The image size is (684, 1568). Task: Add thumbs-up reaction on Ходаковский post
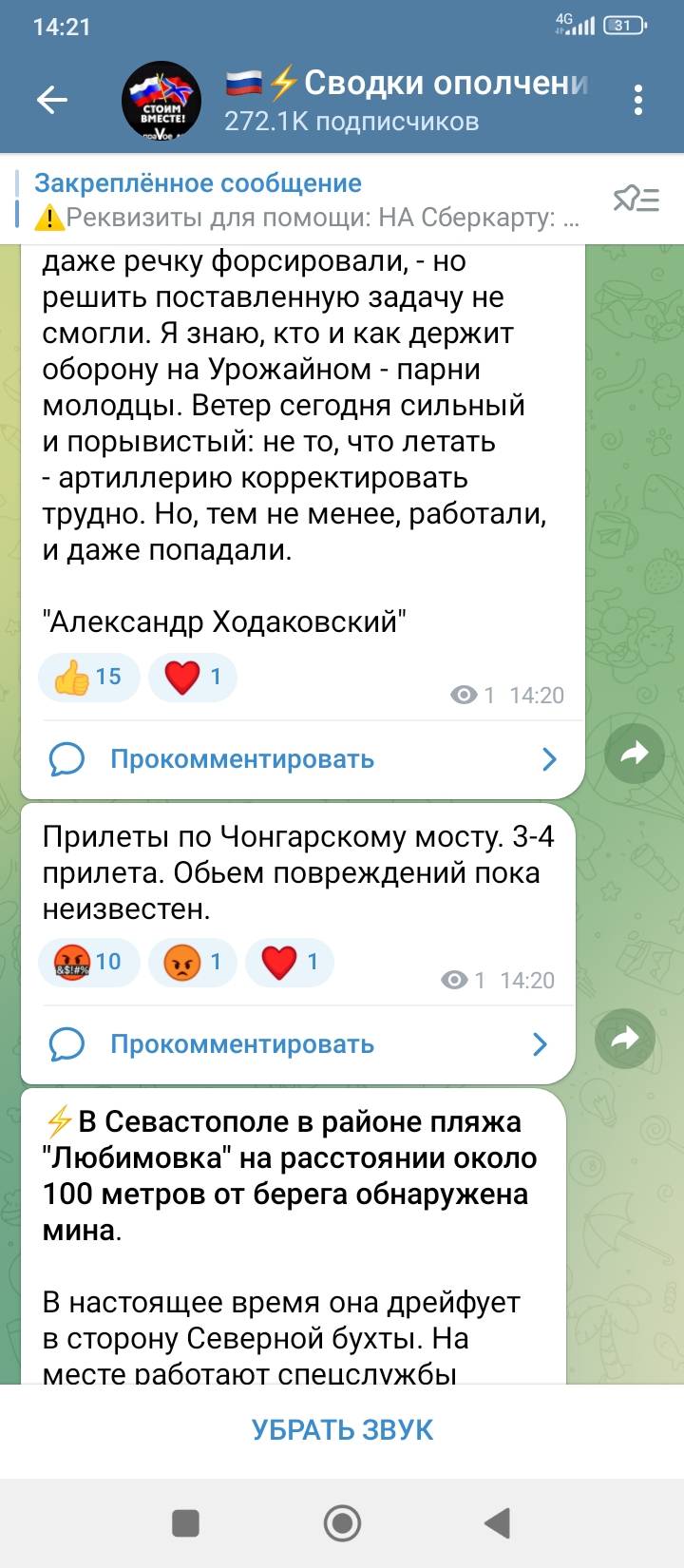coord(88,677)
